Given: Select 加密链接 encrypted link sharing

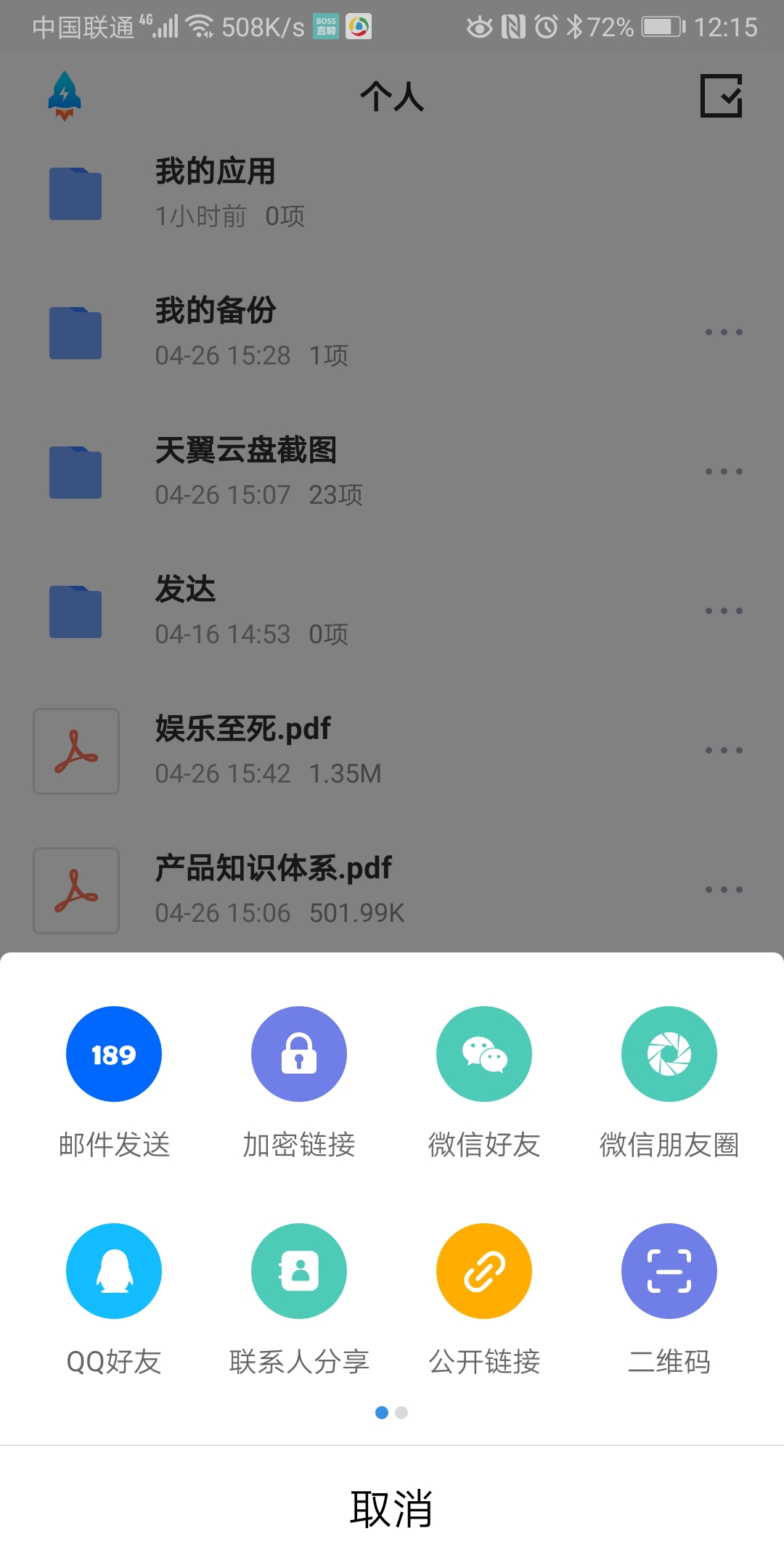Looking at the screenshot, I should (x=298, y=1054).
